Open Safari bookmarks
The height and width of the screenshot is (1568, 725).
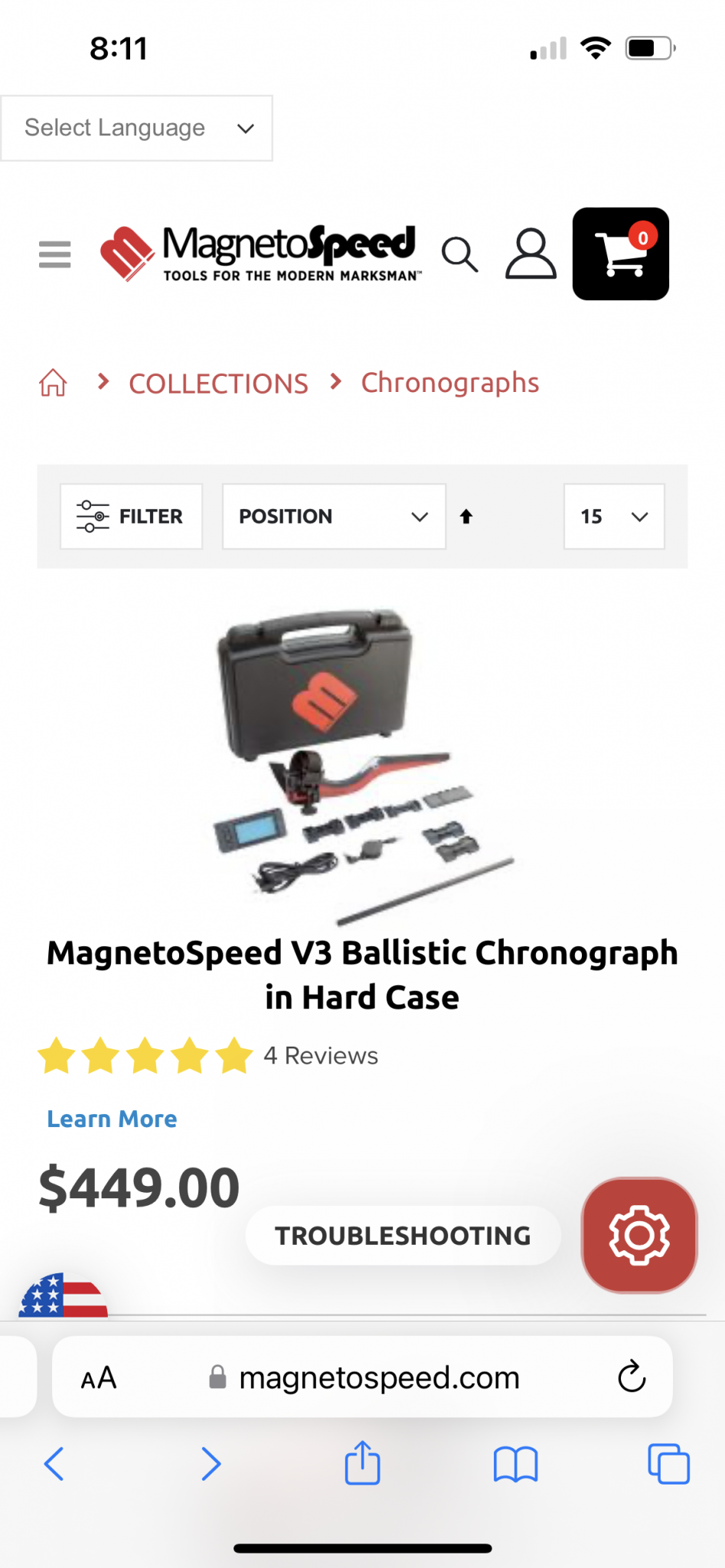tap(516, 1464)
